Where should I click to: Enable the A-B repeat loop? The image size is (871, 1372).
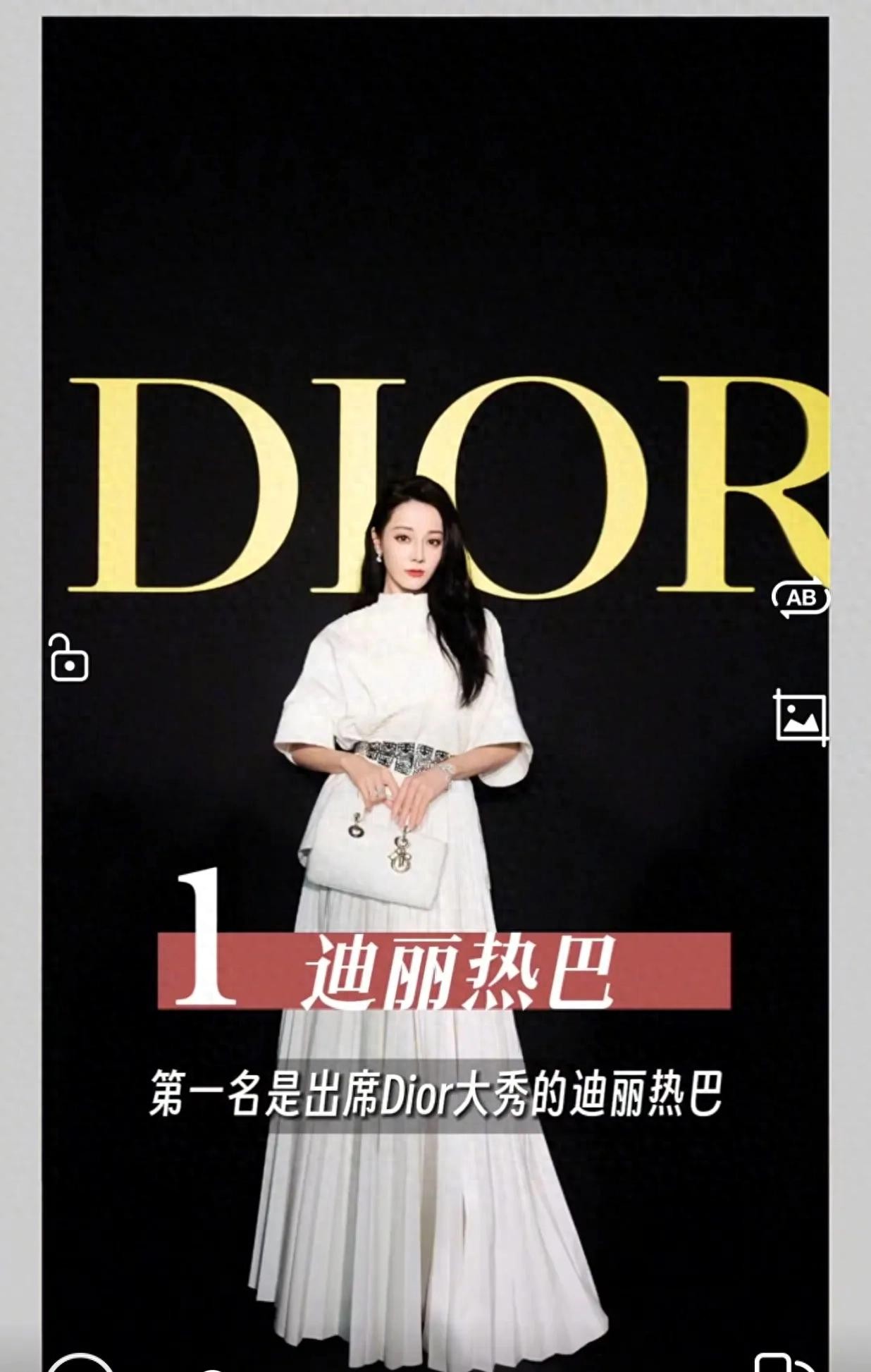[801, 599]
